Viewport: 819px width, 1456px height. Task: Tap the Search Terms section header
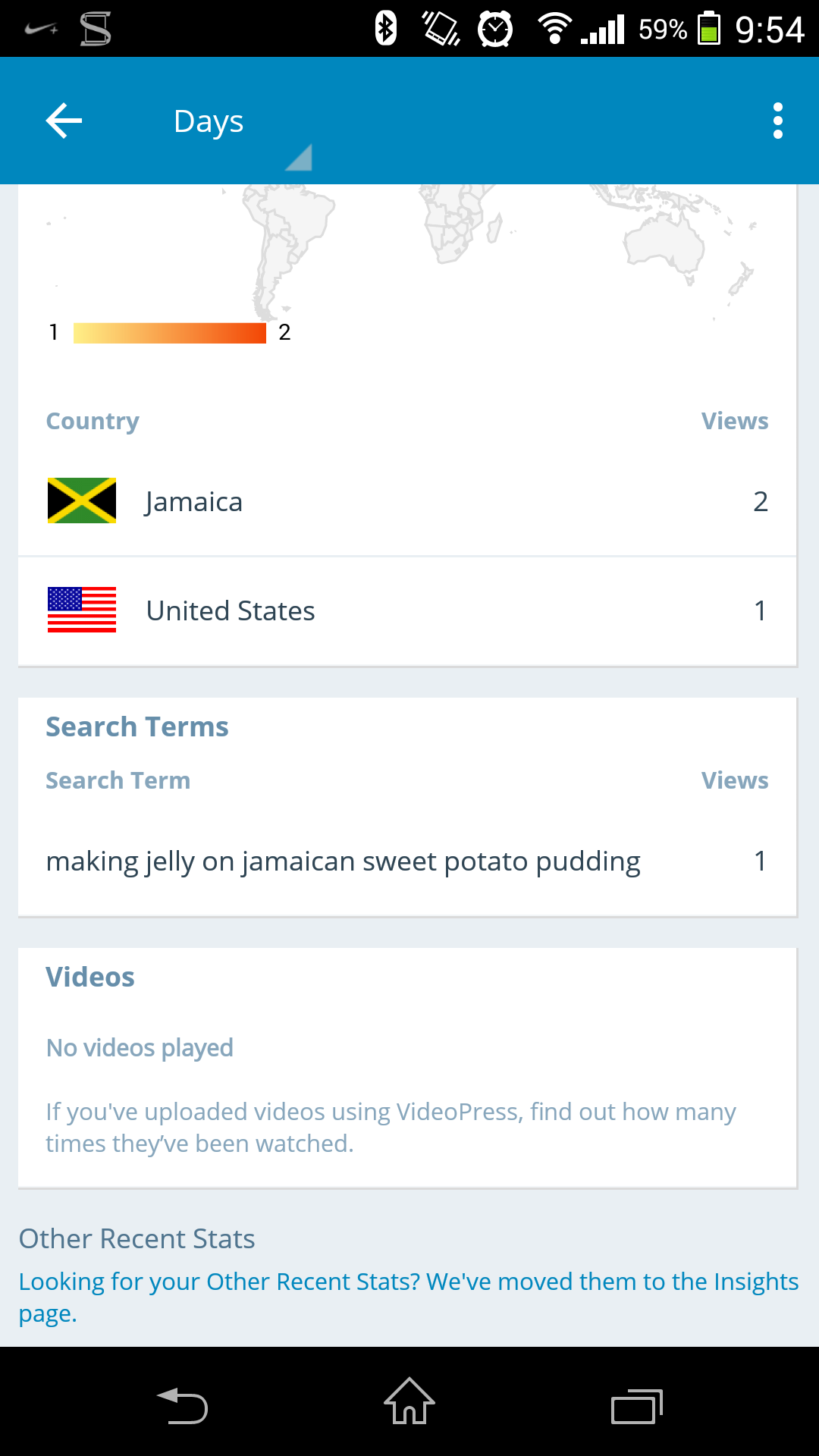coord(137,726)
